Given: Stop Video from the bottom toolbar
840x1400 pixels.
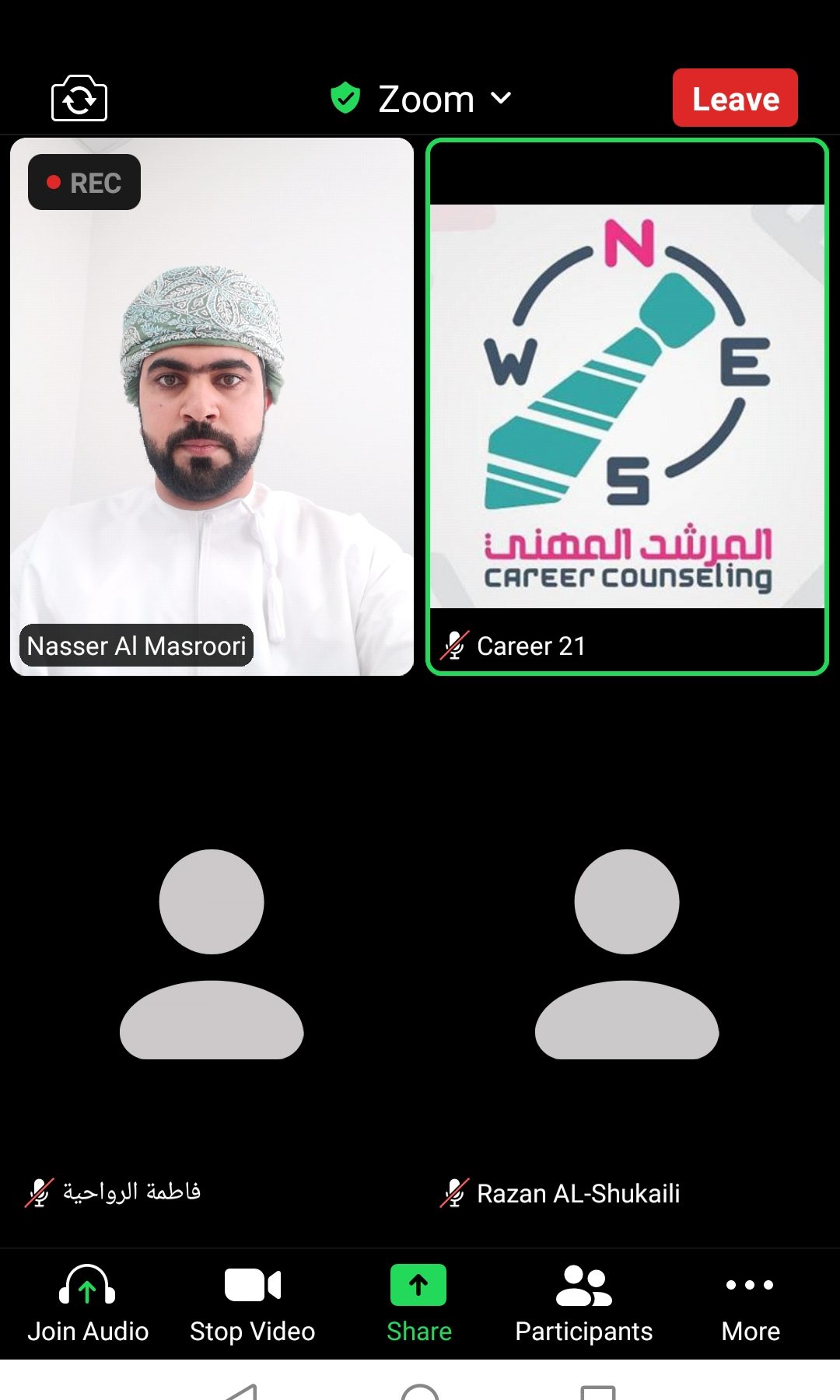Looking at the screenshot, I should [x=253, y=1304].
